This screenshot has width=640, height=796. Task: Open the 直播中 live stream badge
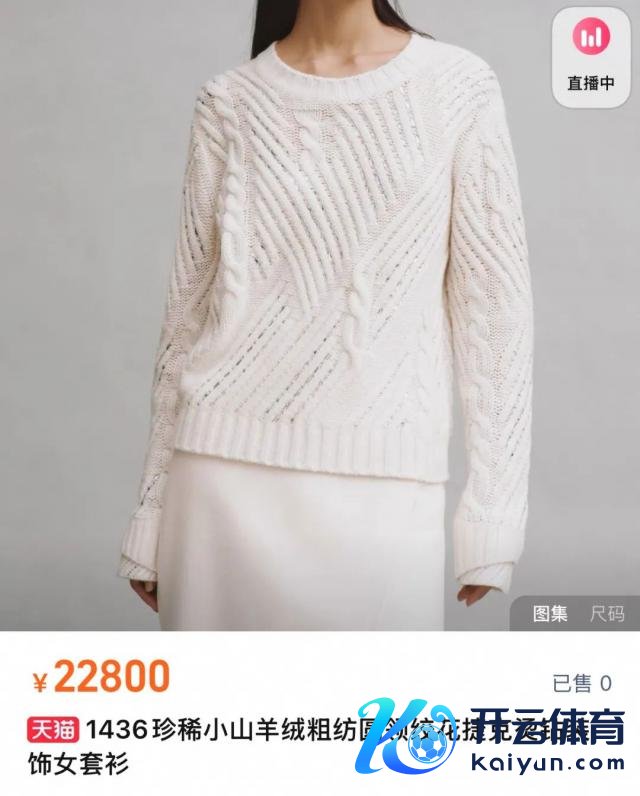(590, 55)
